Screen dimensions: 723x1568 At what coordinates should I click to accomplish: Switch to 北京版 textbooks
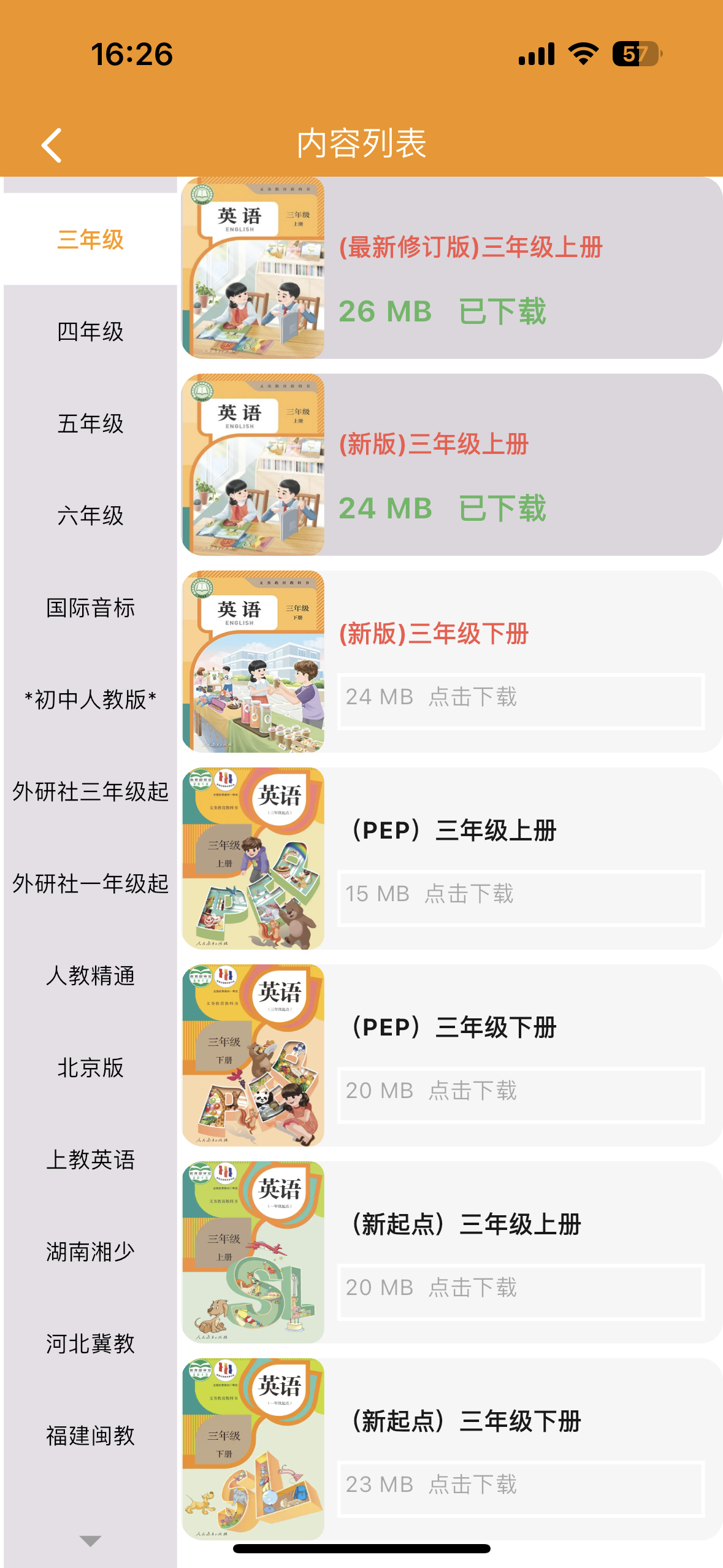(90, 1067)
